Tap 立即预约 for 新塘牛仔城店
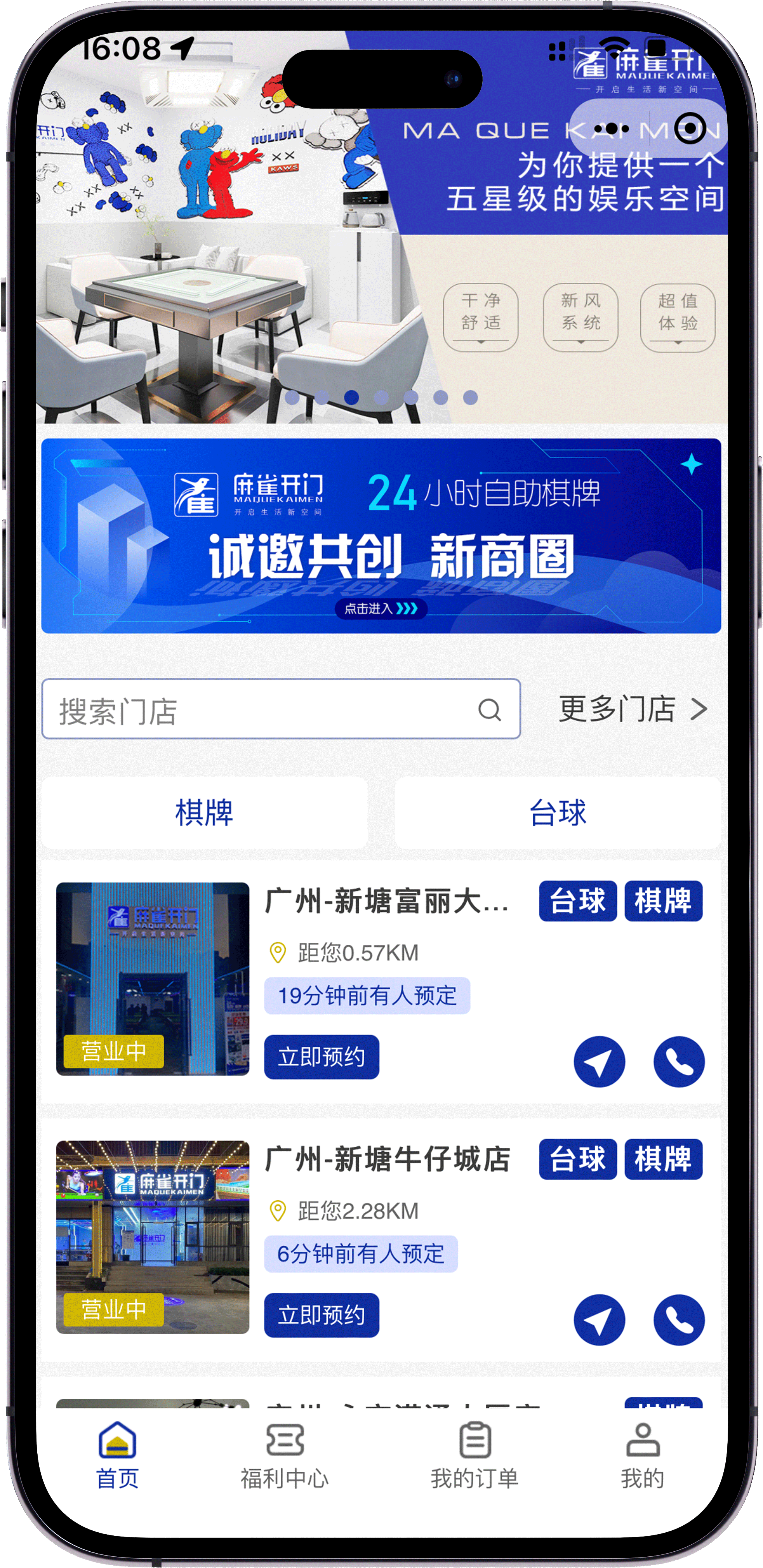This screenshot has height=1568, width=763. click(321, 1315)
